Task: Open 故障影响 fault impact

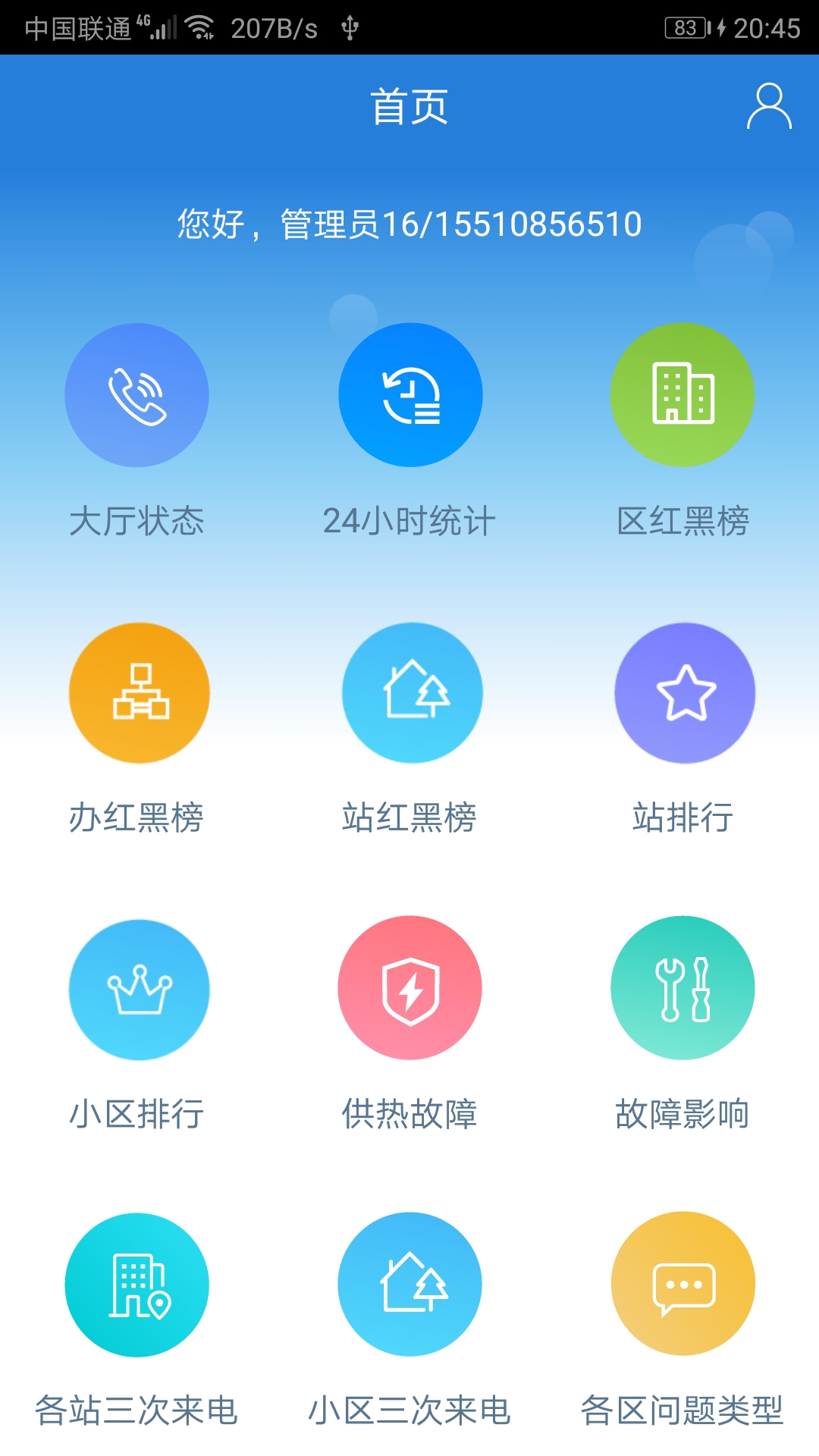Action: coord(682,988)
